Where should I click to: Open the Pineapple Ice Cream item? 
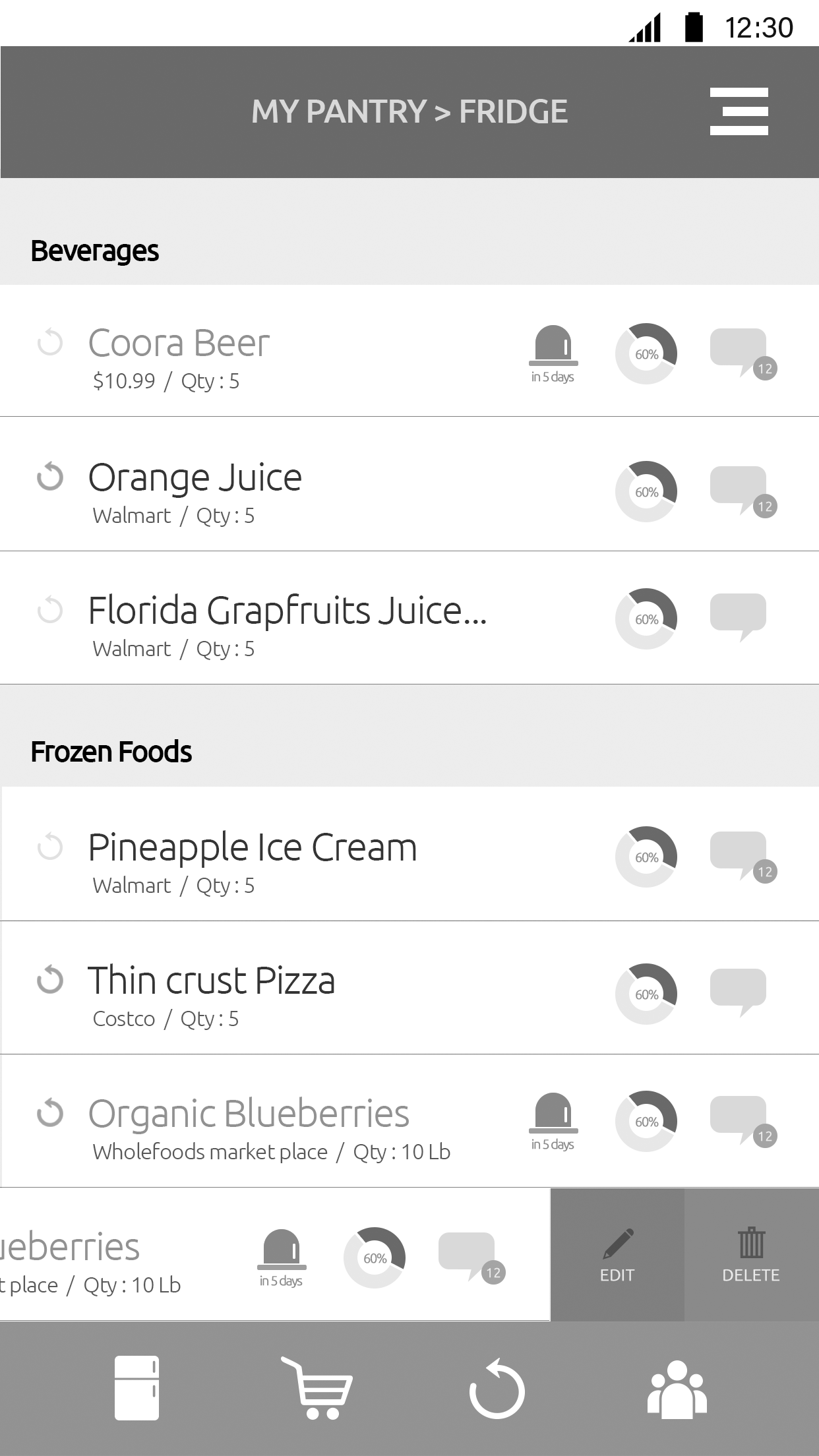[x=409, y=854]
